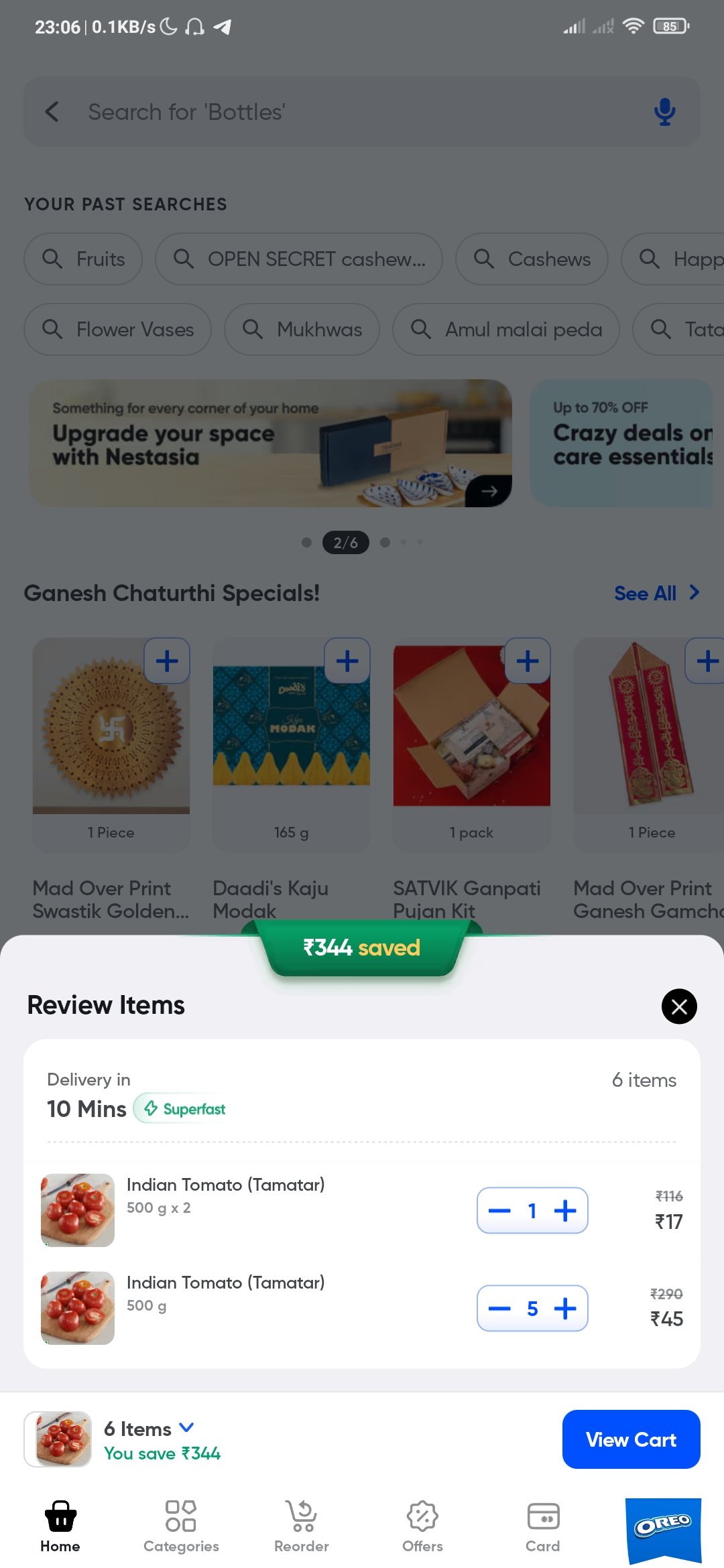724x1568 pixels.
Task: Remove one Indian Tomato 500 g
Action: [499, 1309]
